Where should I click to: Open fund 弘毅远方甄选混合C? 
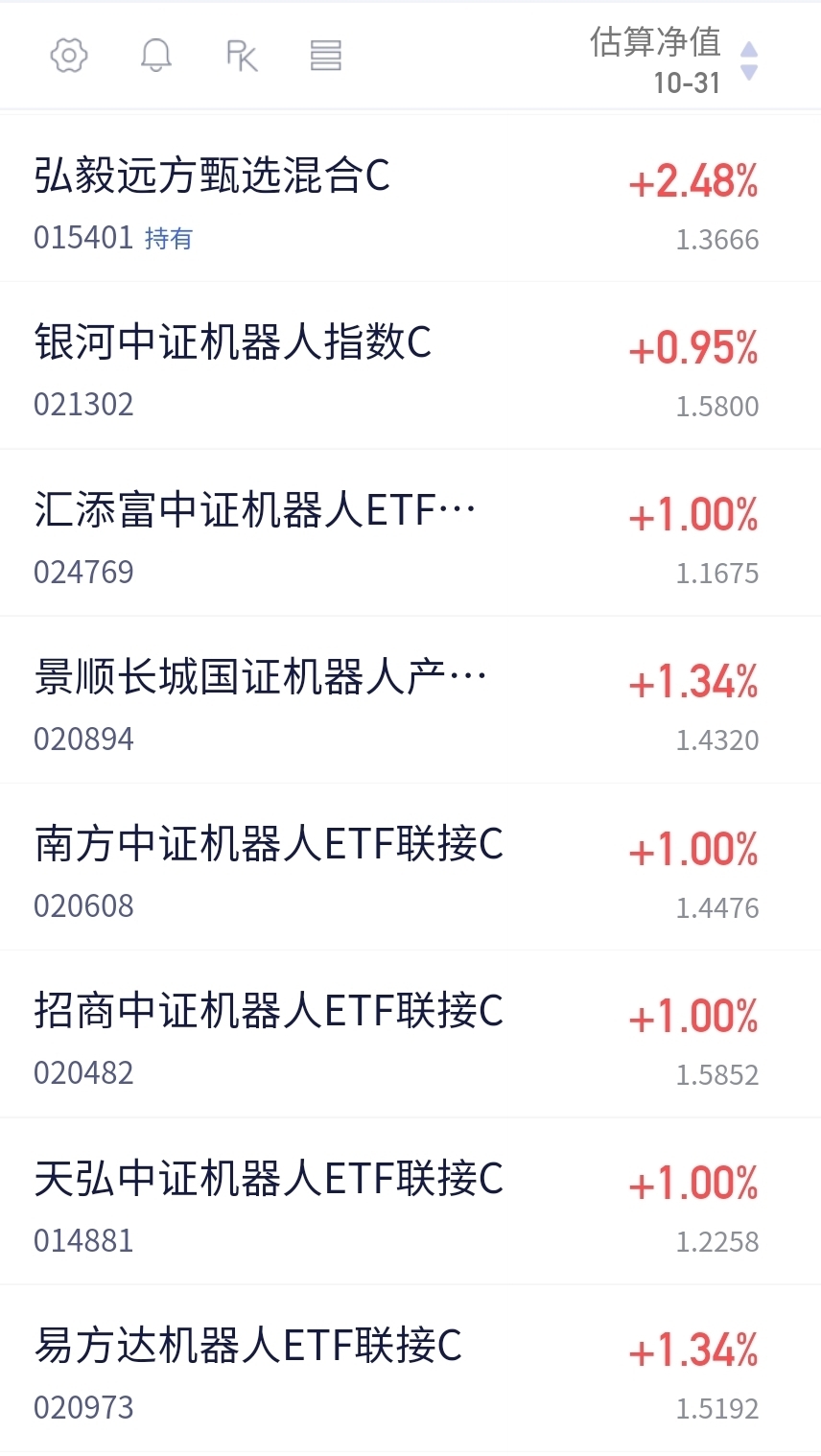[410, 198]
